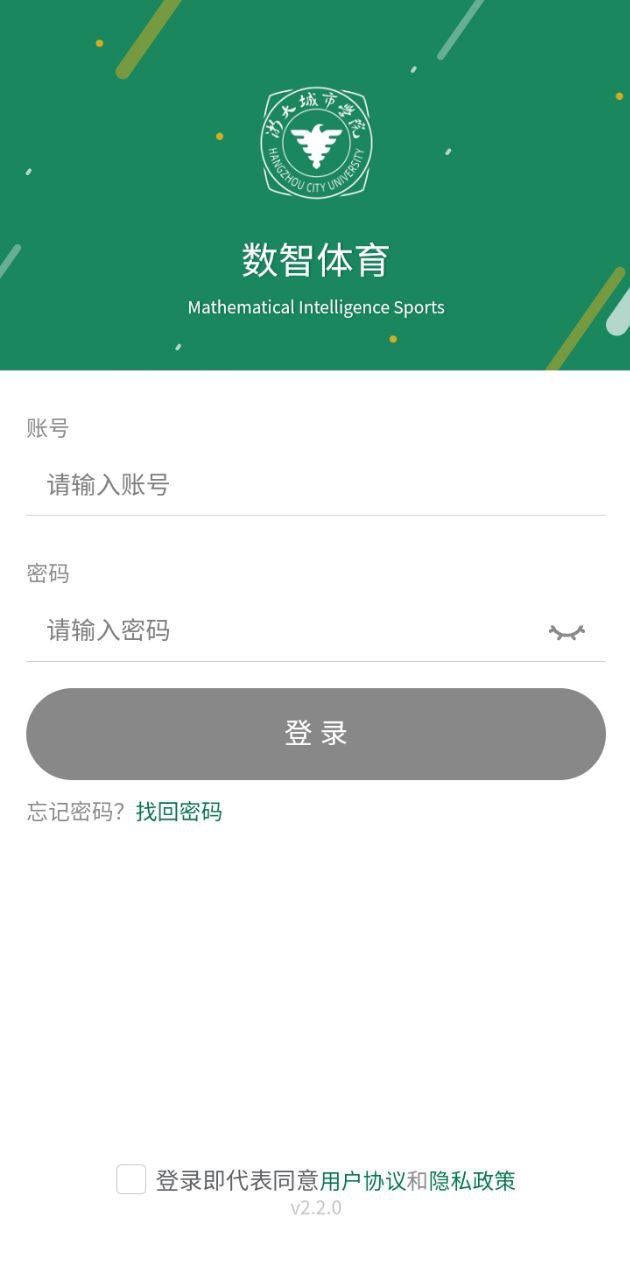Toggle password visibility eye icon
The width and height of the screenshot is (630, 1280).
coord(566,632)
